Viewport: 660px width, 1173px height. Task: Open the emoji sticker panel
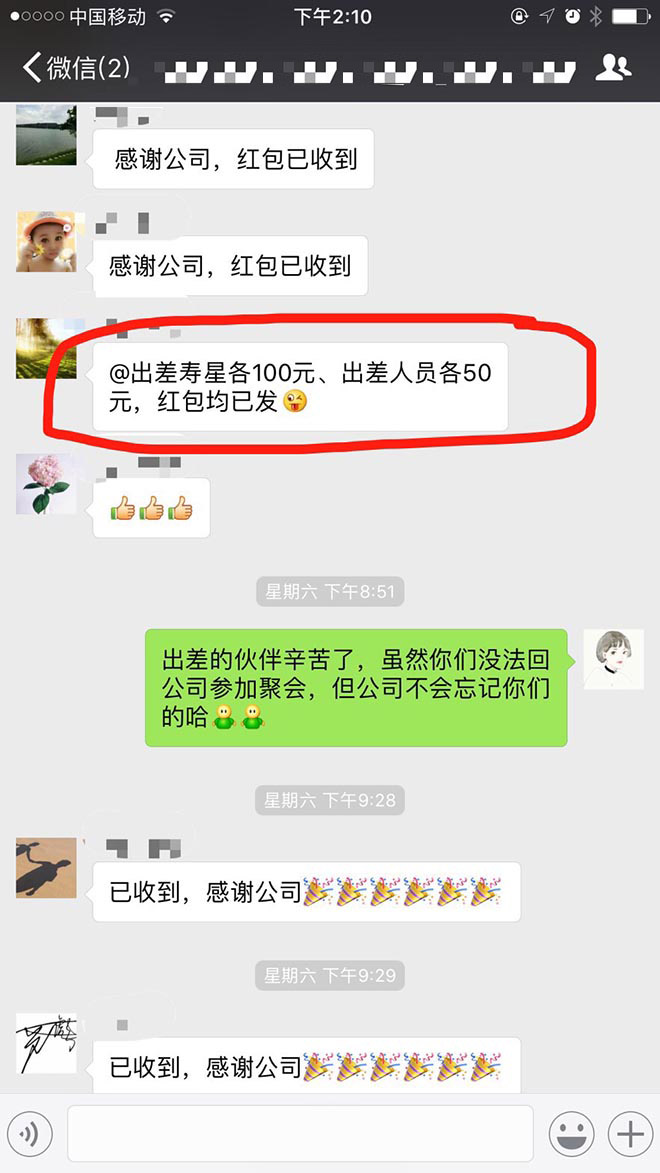572,1134
